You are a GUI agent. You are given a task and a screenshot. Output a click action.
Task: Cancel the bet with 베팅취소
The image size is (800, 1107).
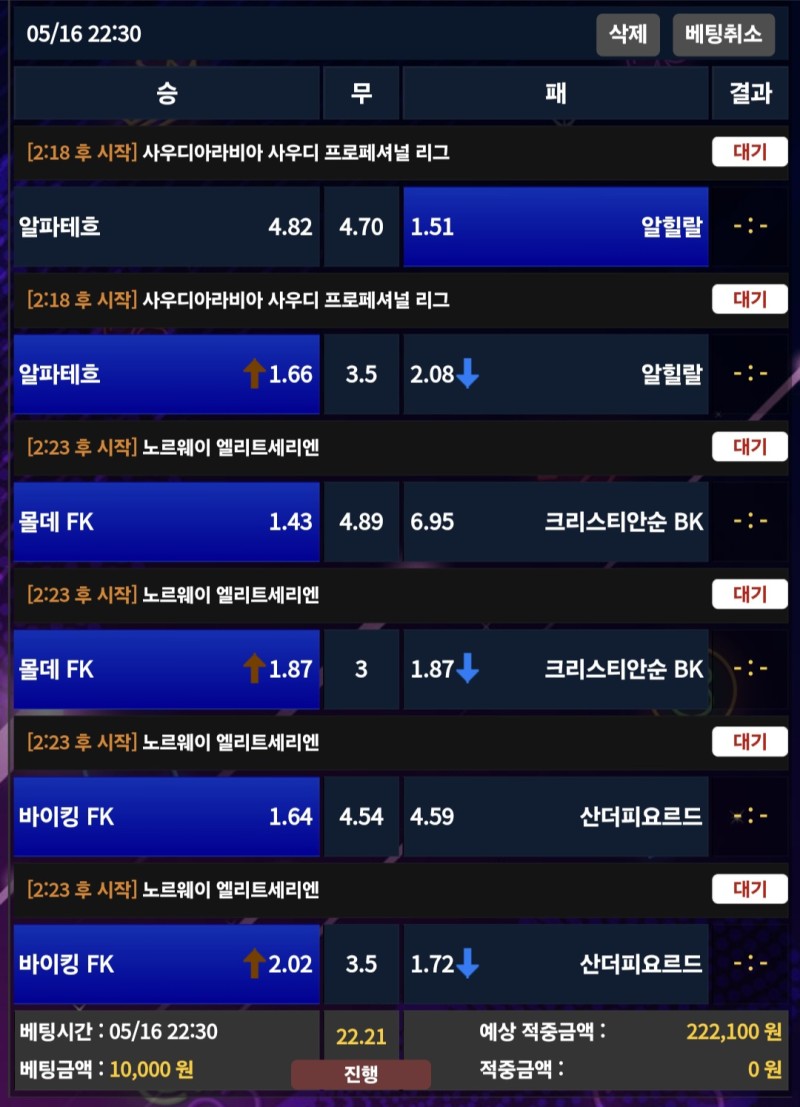[724, 34]
